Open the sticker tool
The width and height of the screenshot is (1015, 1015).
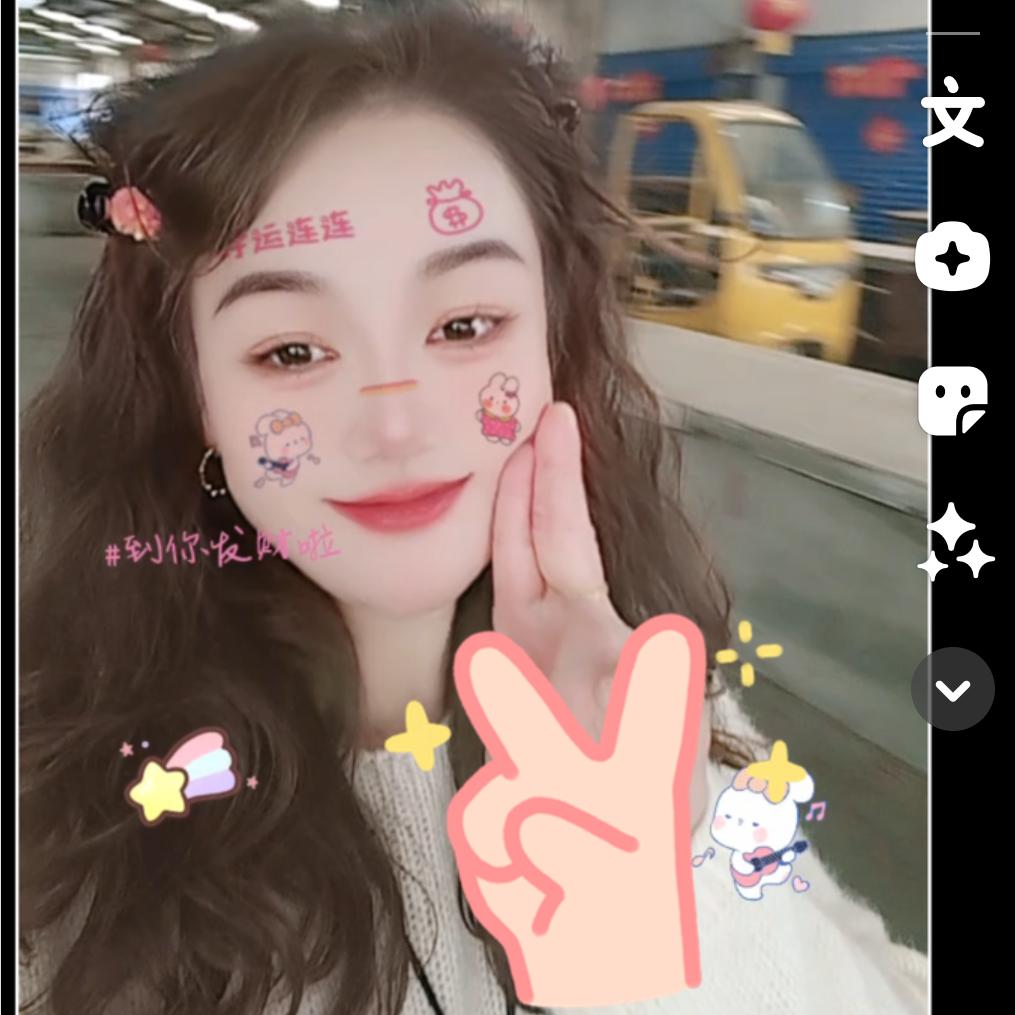[x=953, y=400]
